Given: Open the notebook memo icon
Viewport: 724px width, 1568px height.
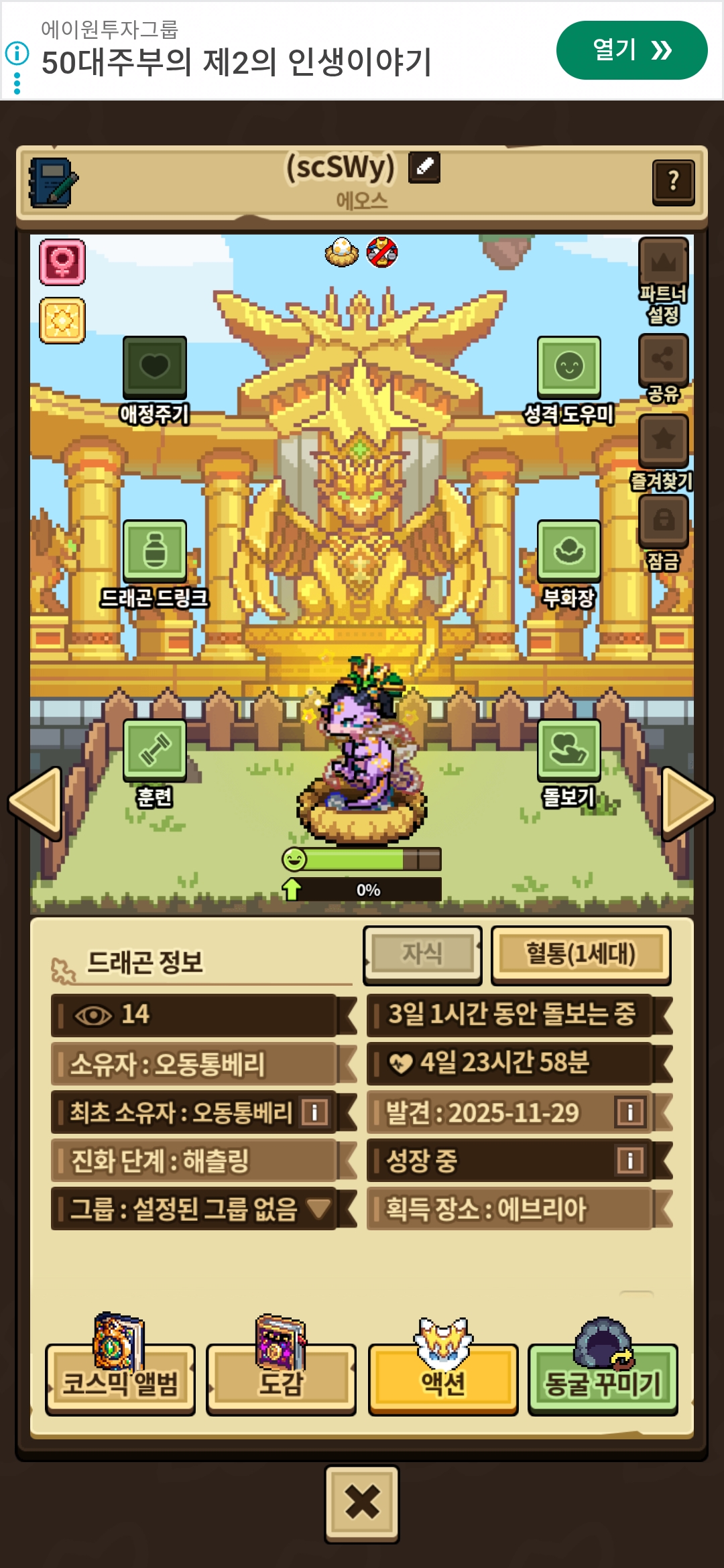Looking at the screenshot, I should (52, 182).
